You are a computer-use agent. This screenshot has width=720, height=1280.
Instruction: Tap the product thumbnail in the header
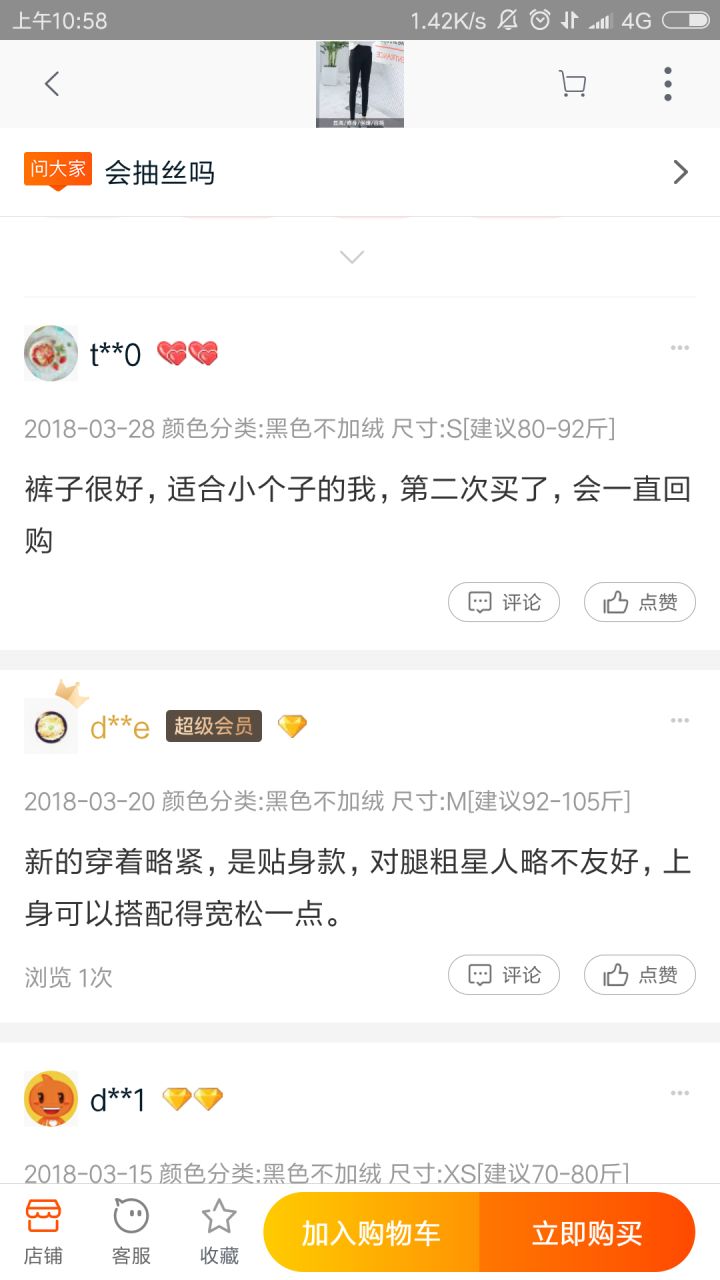pyautogui.click(x=360, y=84)
